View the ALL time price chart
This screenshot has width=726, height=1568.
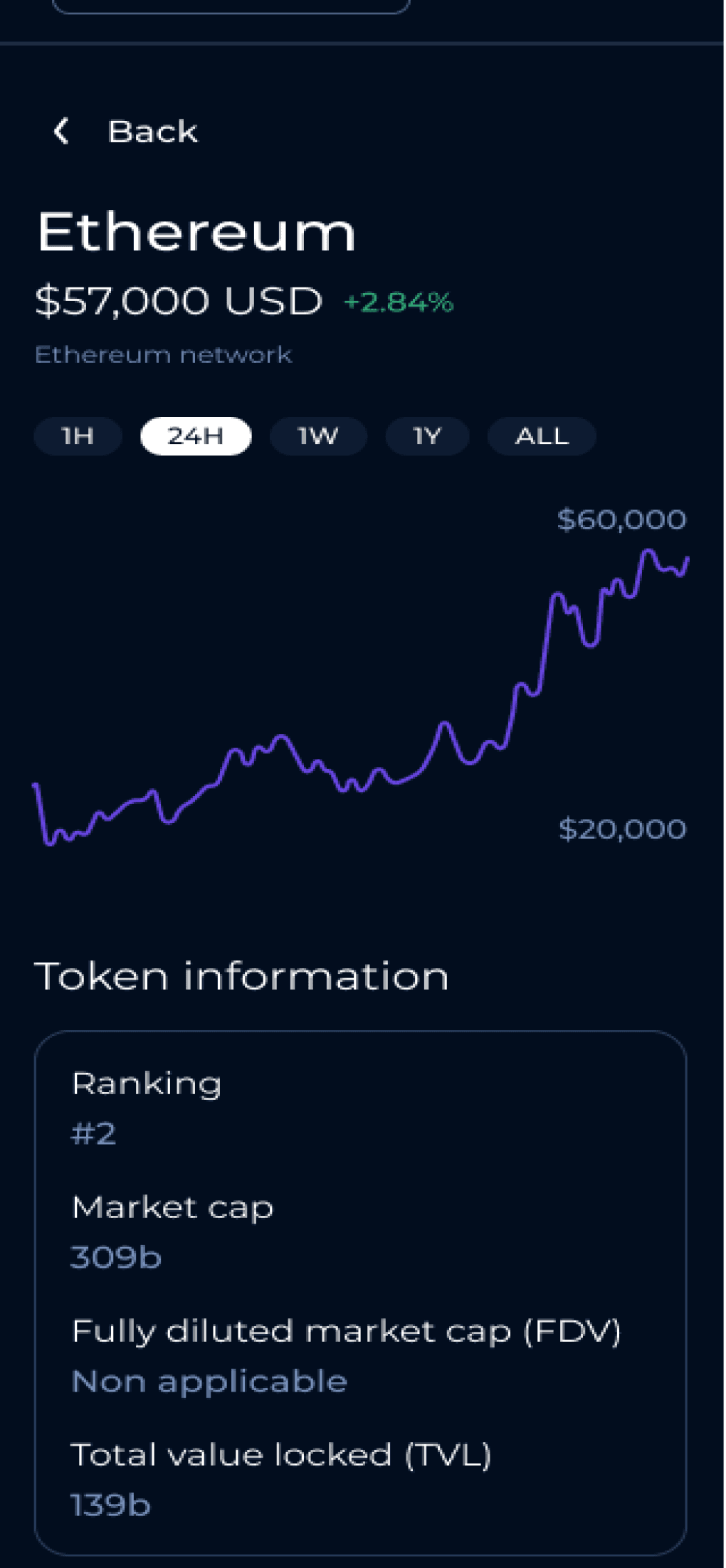pyautogui.click(x=542, y=435)
